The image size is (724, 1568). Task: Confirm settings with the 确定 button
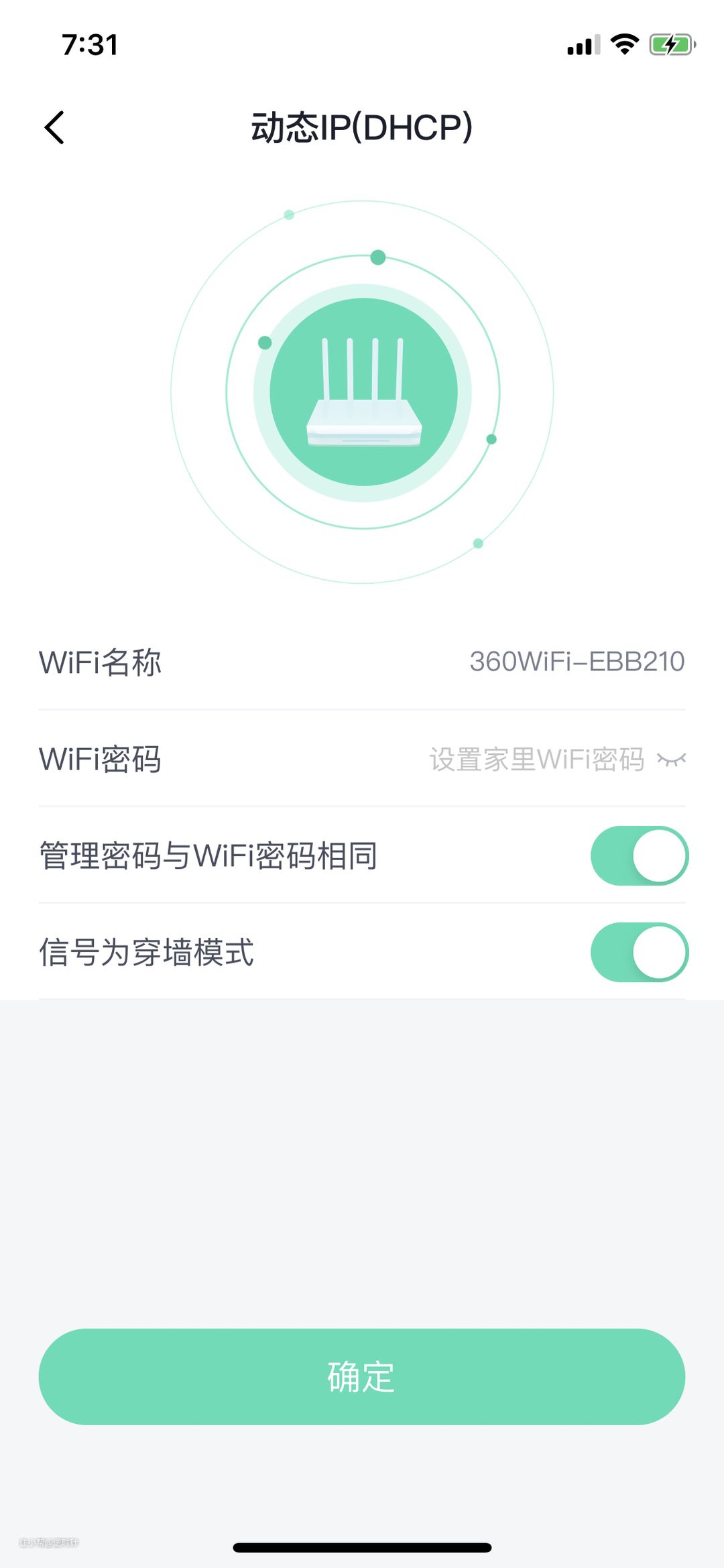362,1376
